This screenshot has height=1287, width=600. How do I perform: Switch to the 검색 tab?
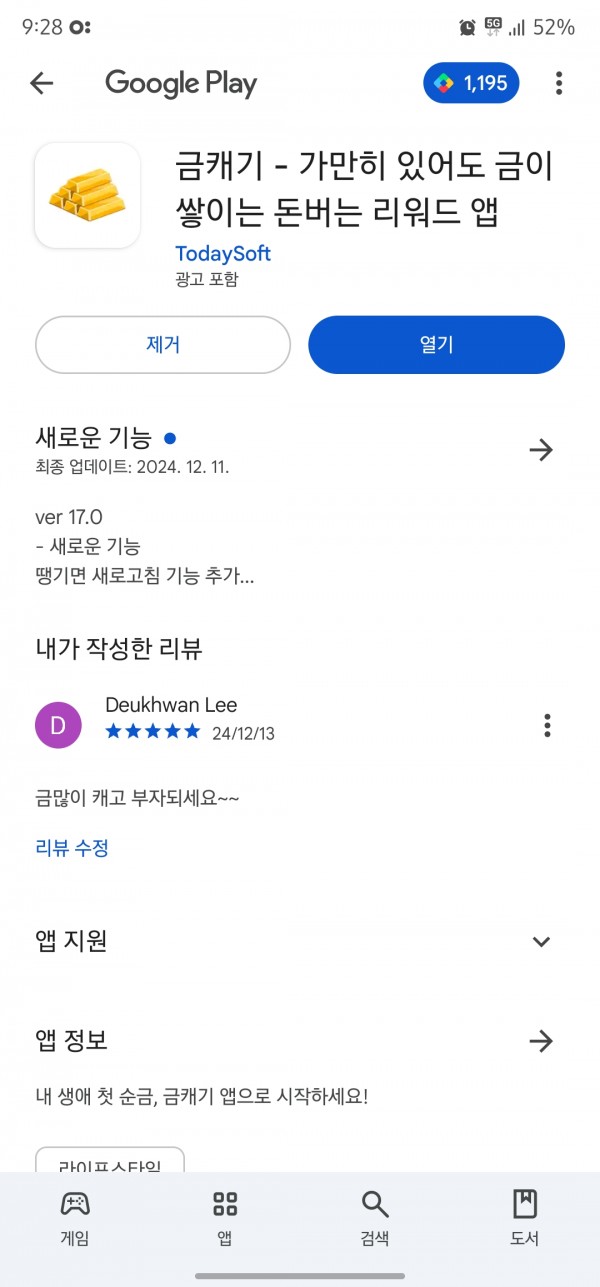375,1218
